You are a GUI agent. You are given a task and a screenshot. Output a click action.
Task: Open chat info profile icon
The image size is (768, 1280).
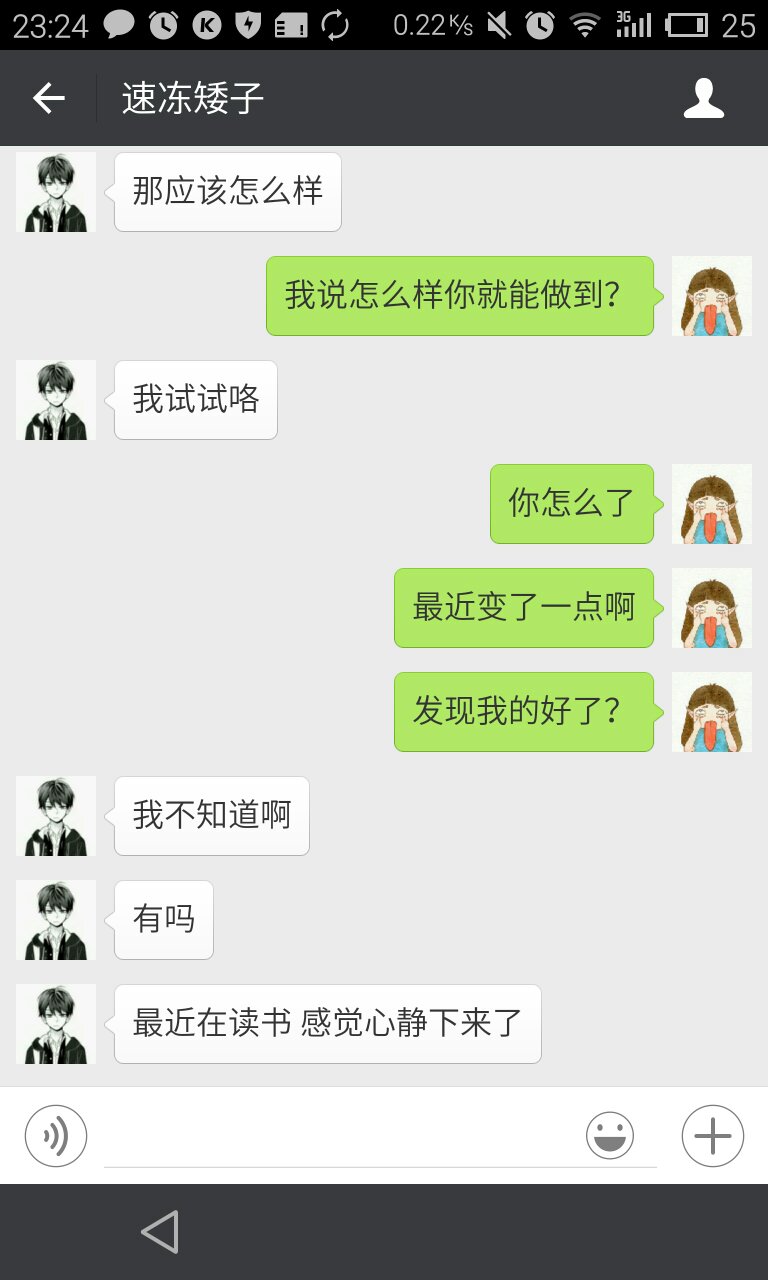[703, 98]
